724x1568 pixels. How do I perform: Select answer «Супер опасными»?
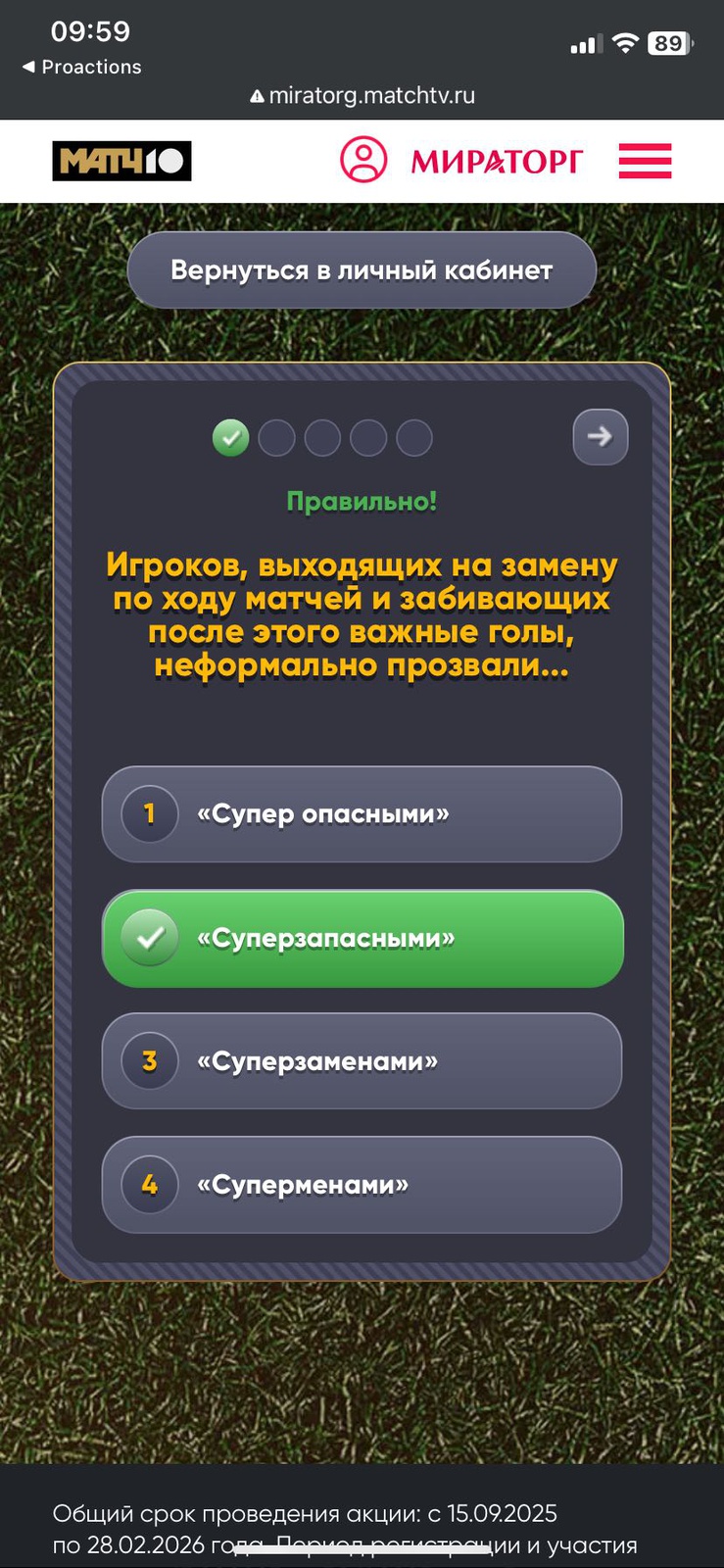[362, 814]
